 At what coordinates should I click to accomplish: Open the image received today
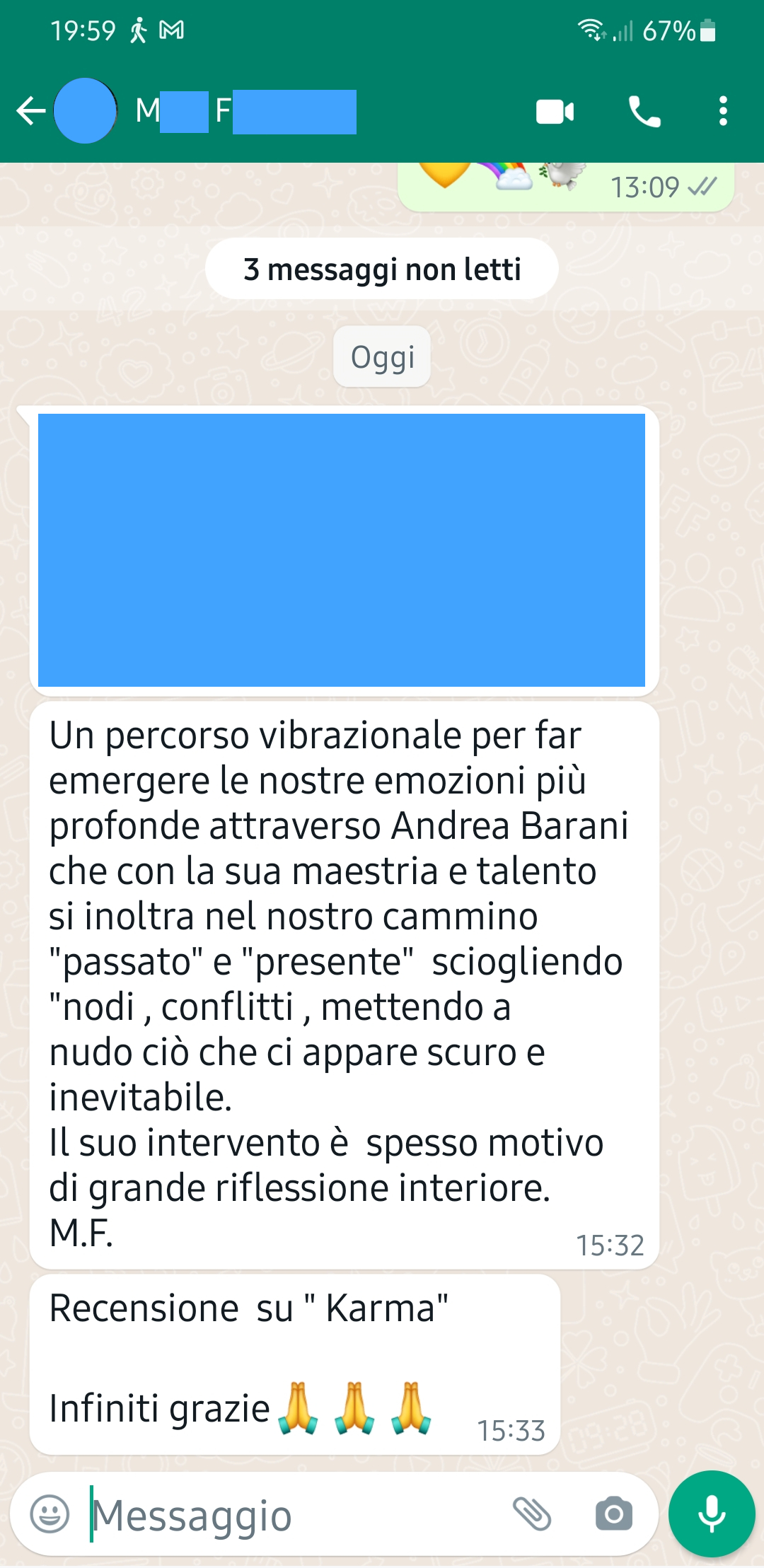342,550
